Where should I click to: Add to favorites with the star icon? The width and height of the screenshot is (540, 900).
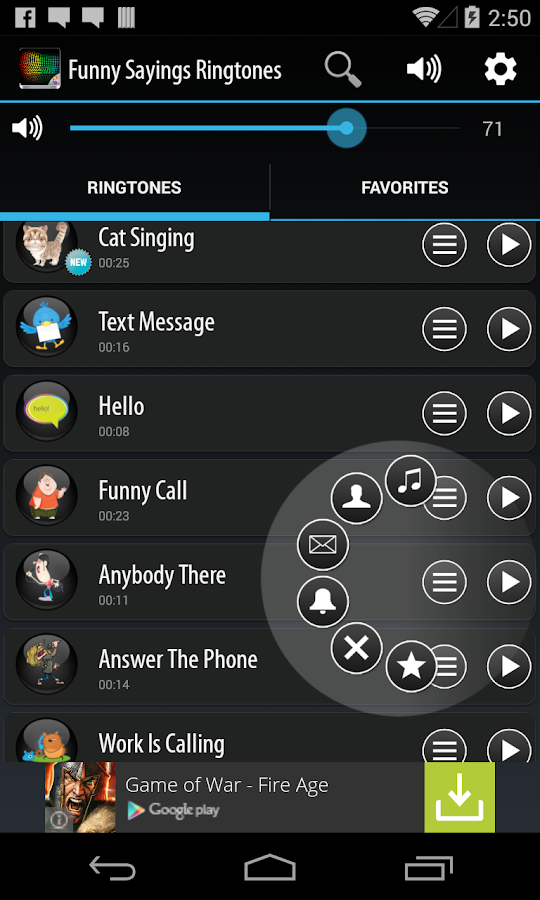(x=411, y=666)
